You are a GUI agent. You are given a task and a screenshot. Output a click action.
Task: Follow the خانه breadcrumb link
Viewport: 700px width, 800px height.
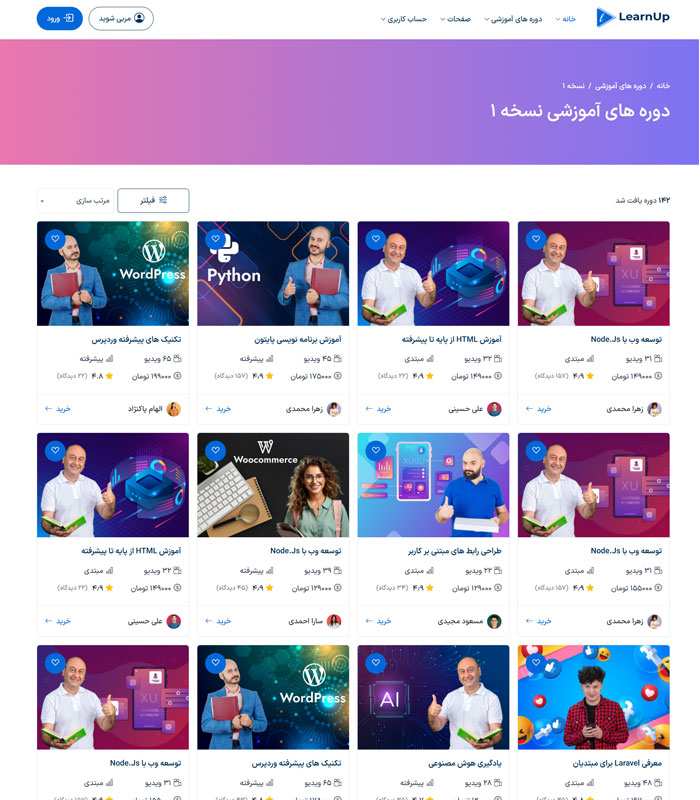pyautogui.click(x=662, y=87)
